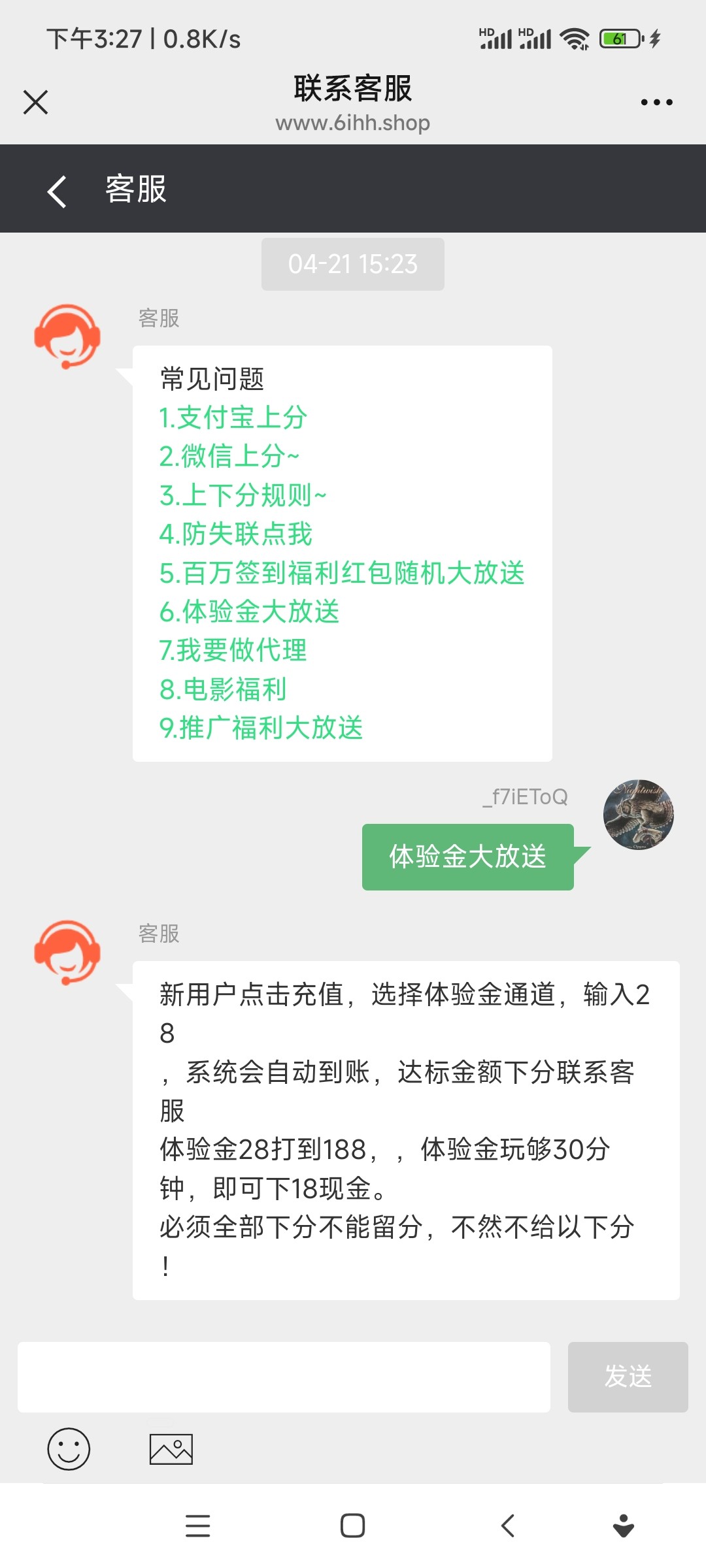Screen dimensions: 706x1568
Task: Select 6.体验金大放送 link in the list
Action: pos(249,612)
